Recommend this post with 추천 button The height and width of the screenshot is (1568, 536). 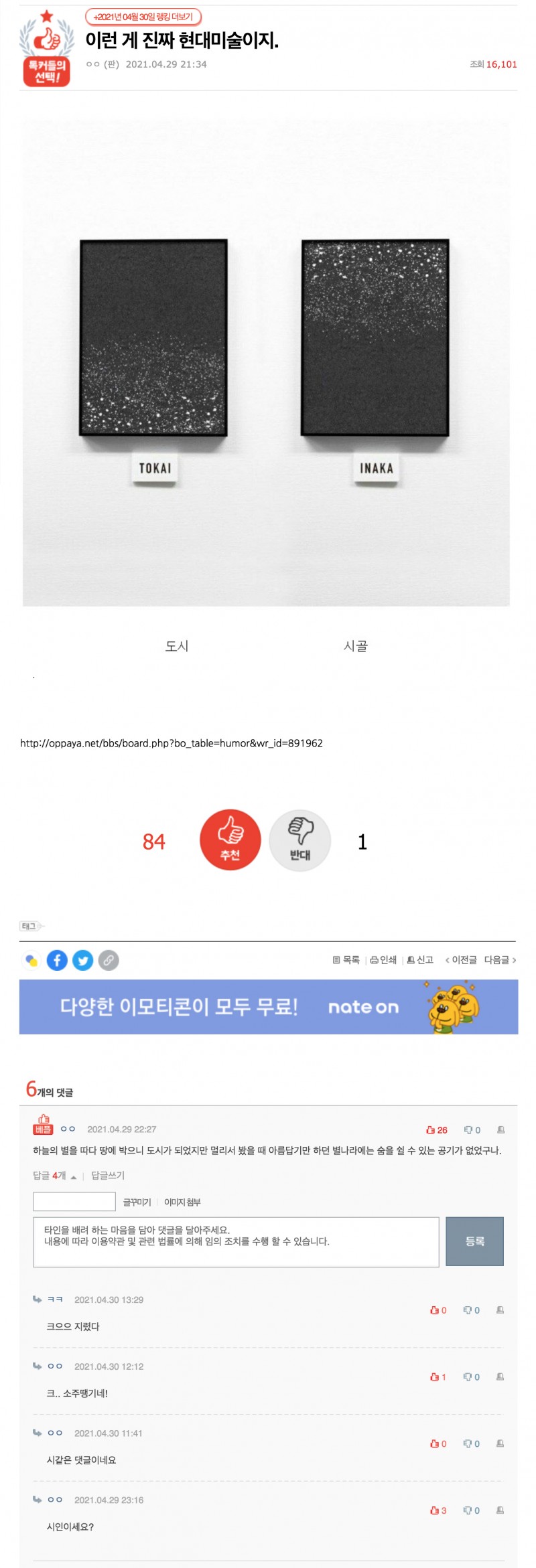pyautogui.click(x=230, y=840)
